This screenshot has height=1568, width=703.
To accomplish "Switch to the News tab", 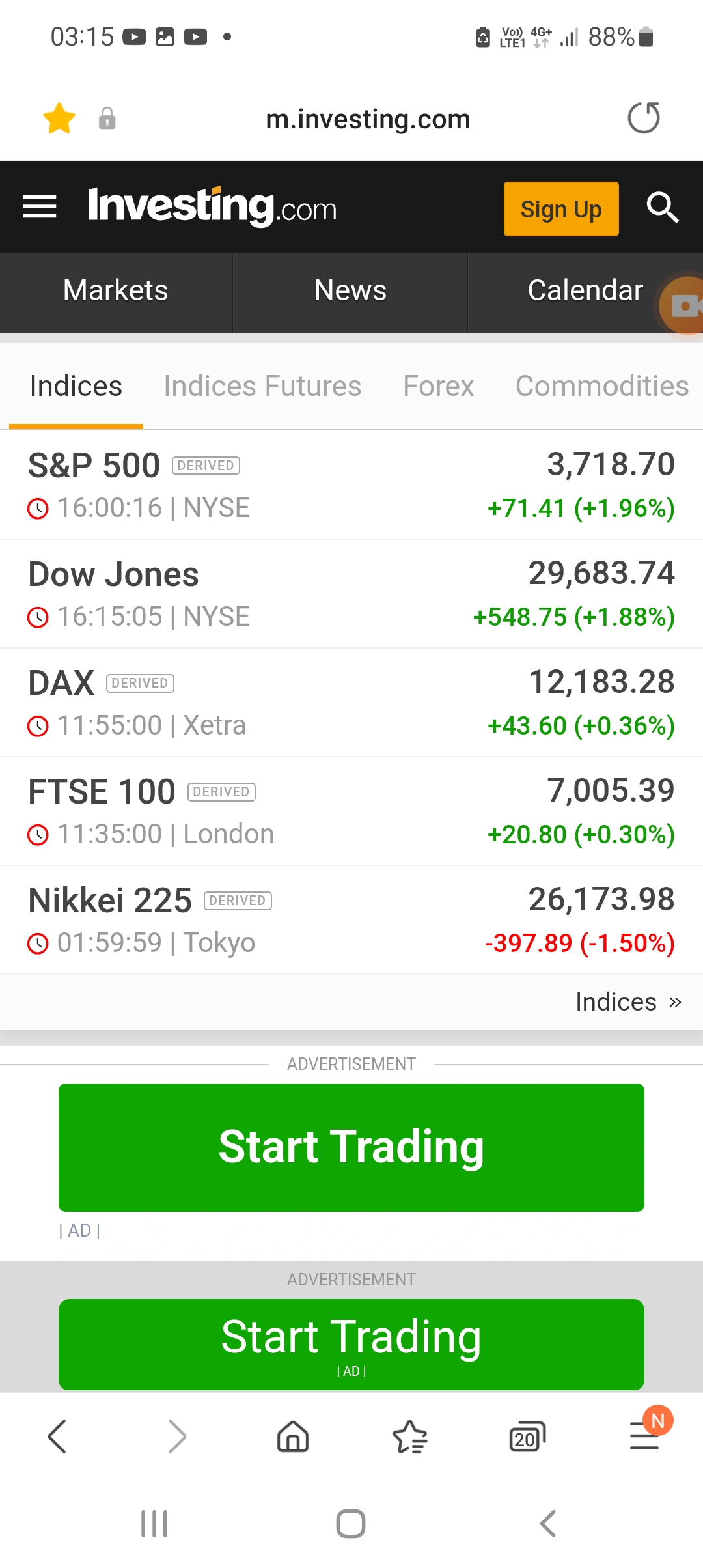I will pos(350,290).
